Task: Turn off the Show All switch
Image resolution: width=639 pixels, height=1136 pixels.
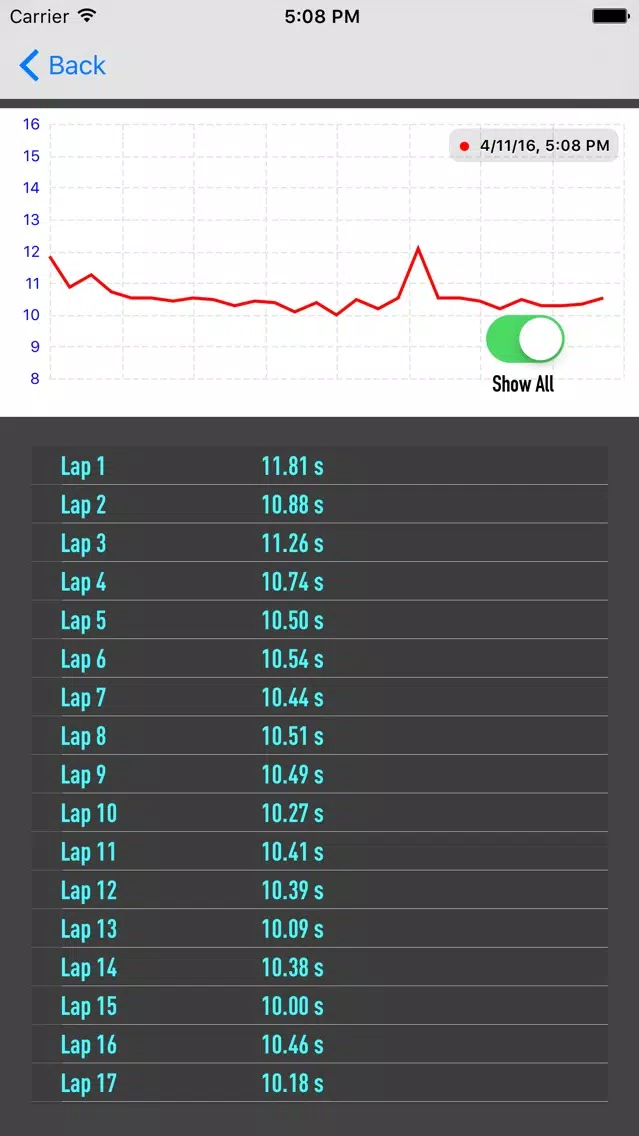Action: [x=525, y=339]
